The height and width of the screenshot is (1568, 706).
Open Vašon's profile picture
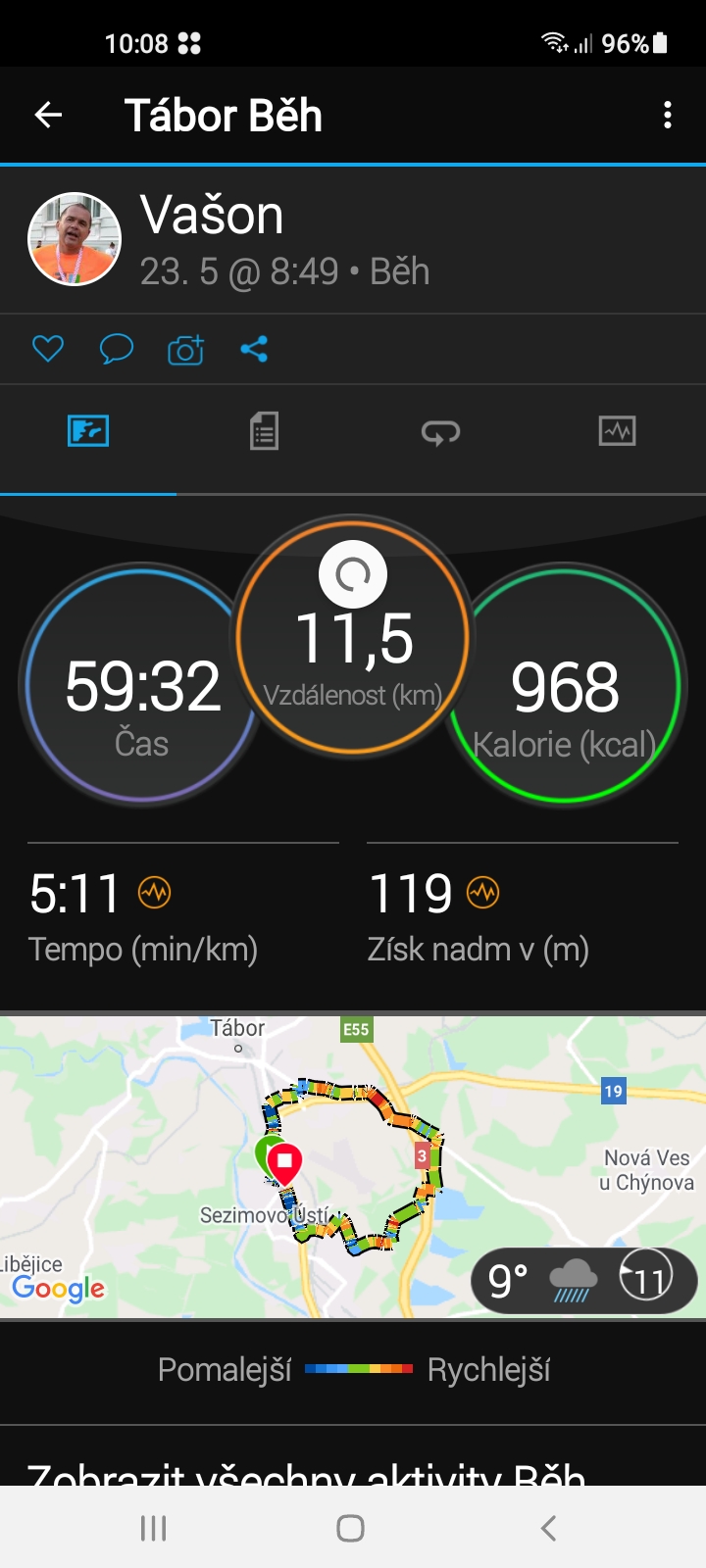[x=75, y=239]
